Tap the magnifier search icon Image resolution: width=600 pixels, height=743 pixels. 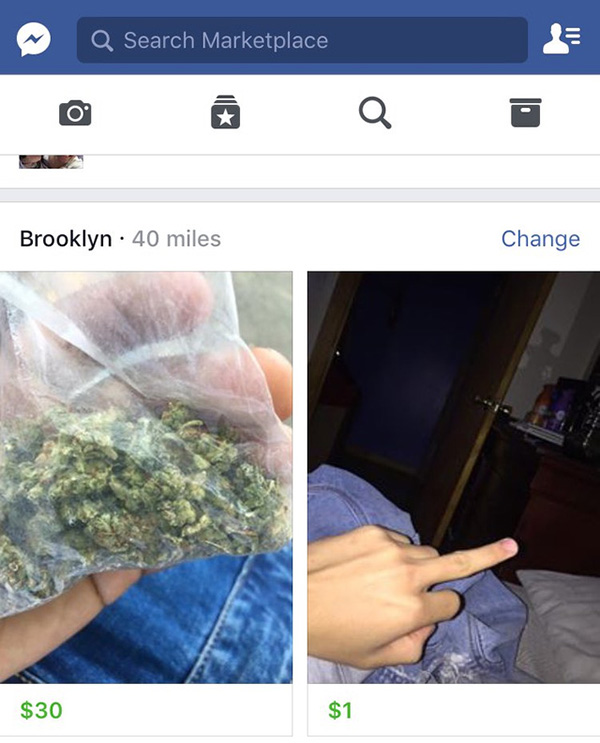[375, 113]
